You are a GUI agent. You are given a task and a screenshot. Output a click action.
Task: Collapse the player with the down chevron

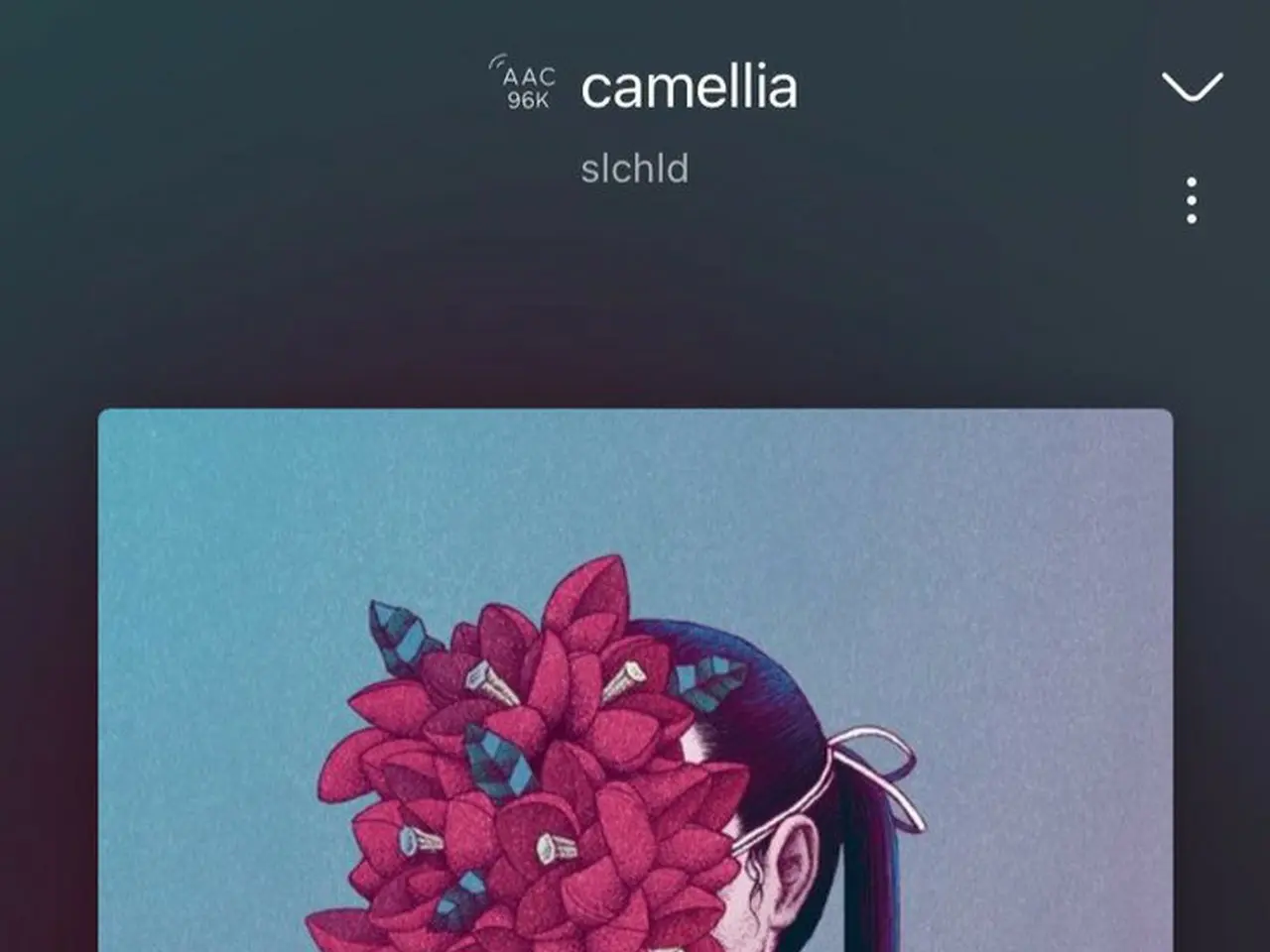click(x=1192, y=87)
